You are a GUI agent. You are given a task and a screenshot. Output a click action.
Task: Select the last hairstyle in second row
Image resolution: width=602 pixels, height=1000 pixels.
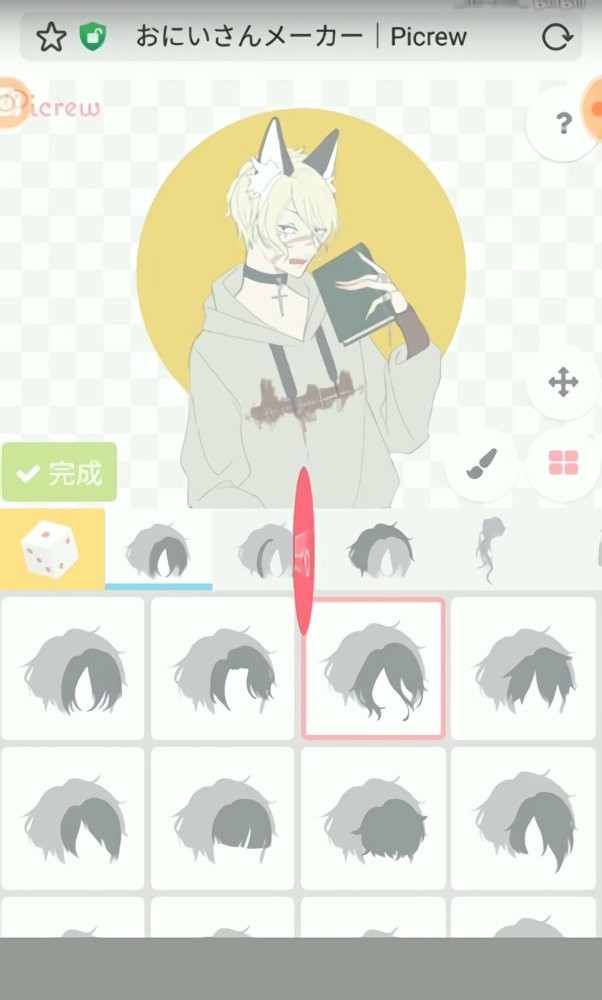click(523, 818)
